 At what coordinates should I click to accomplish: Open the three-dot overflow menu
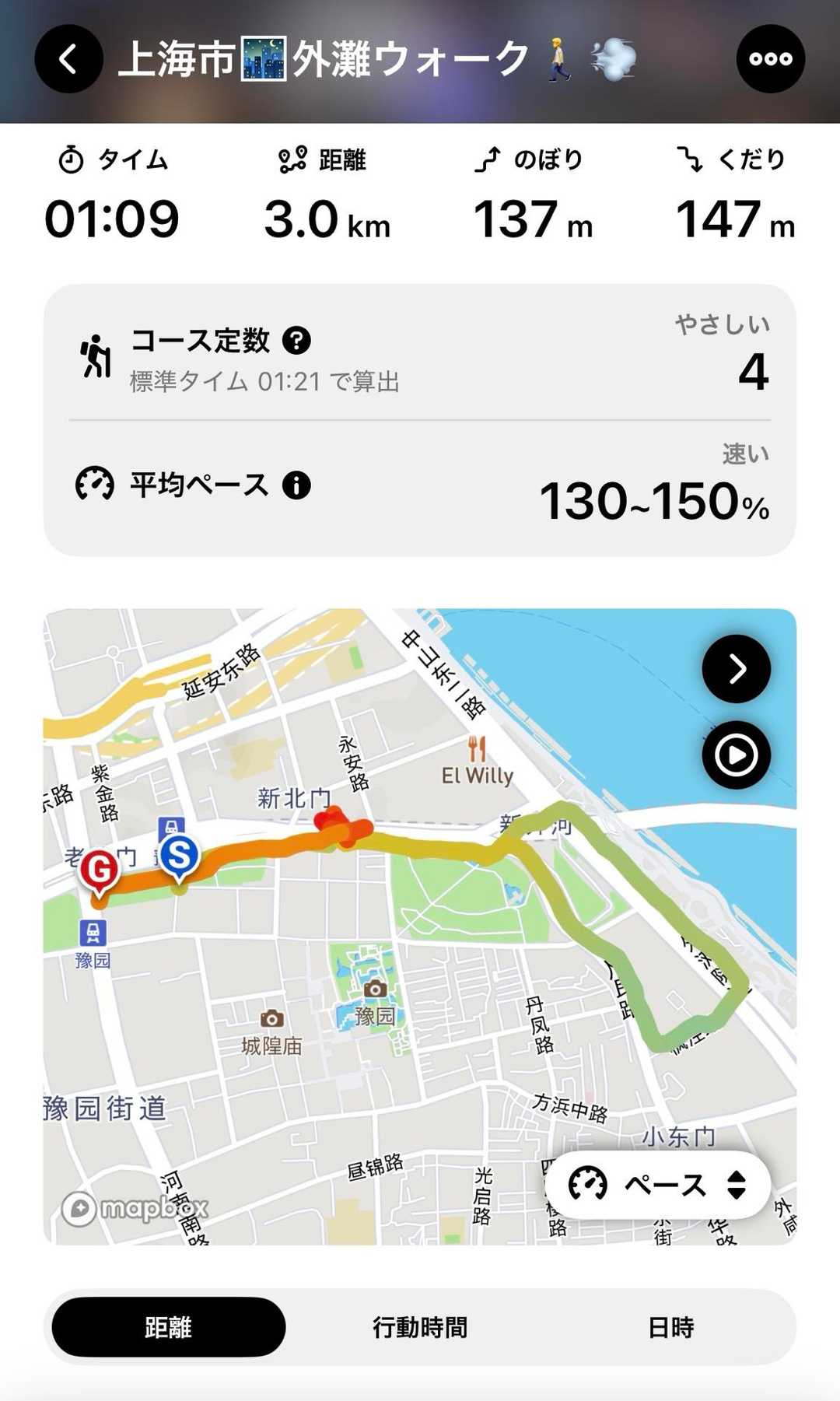[770, 59]
